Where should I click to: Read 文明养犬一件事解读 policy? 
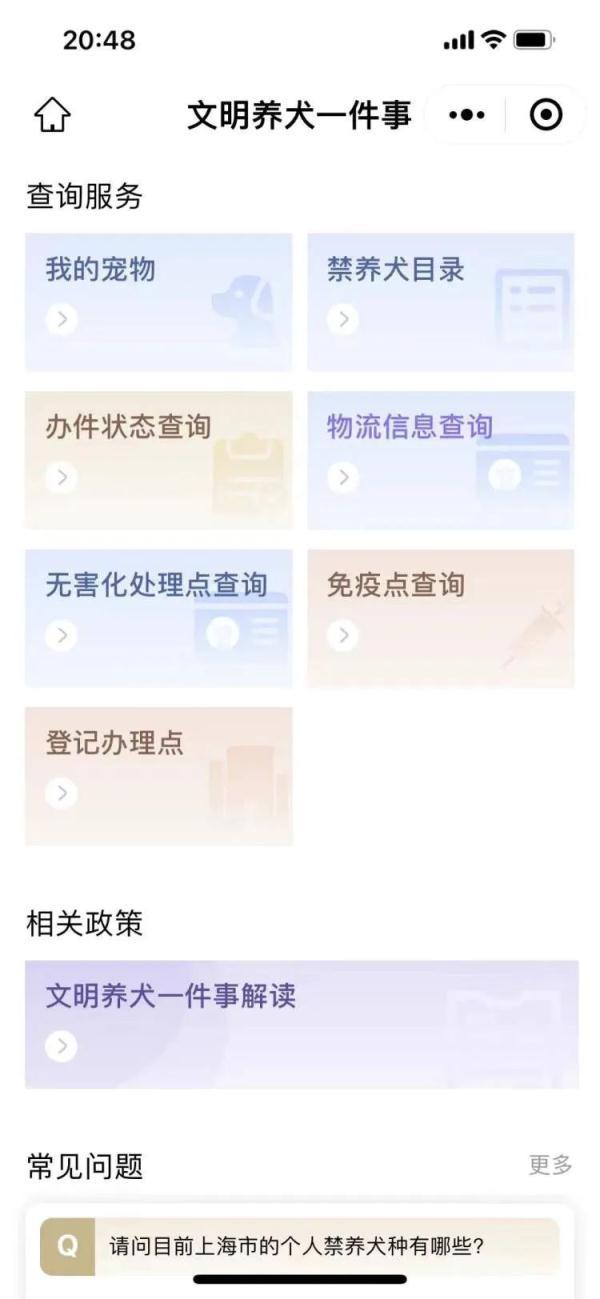click(x=301, y=1024)
